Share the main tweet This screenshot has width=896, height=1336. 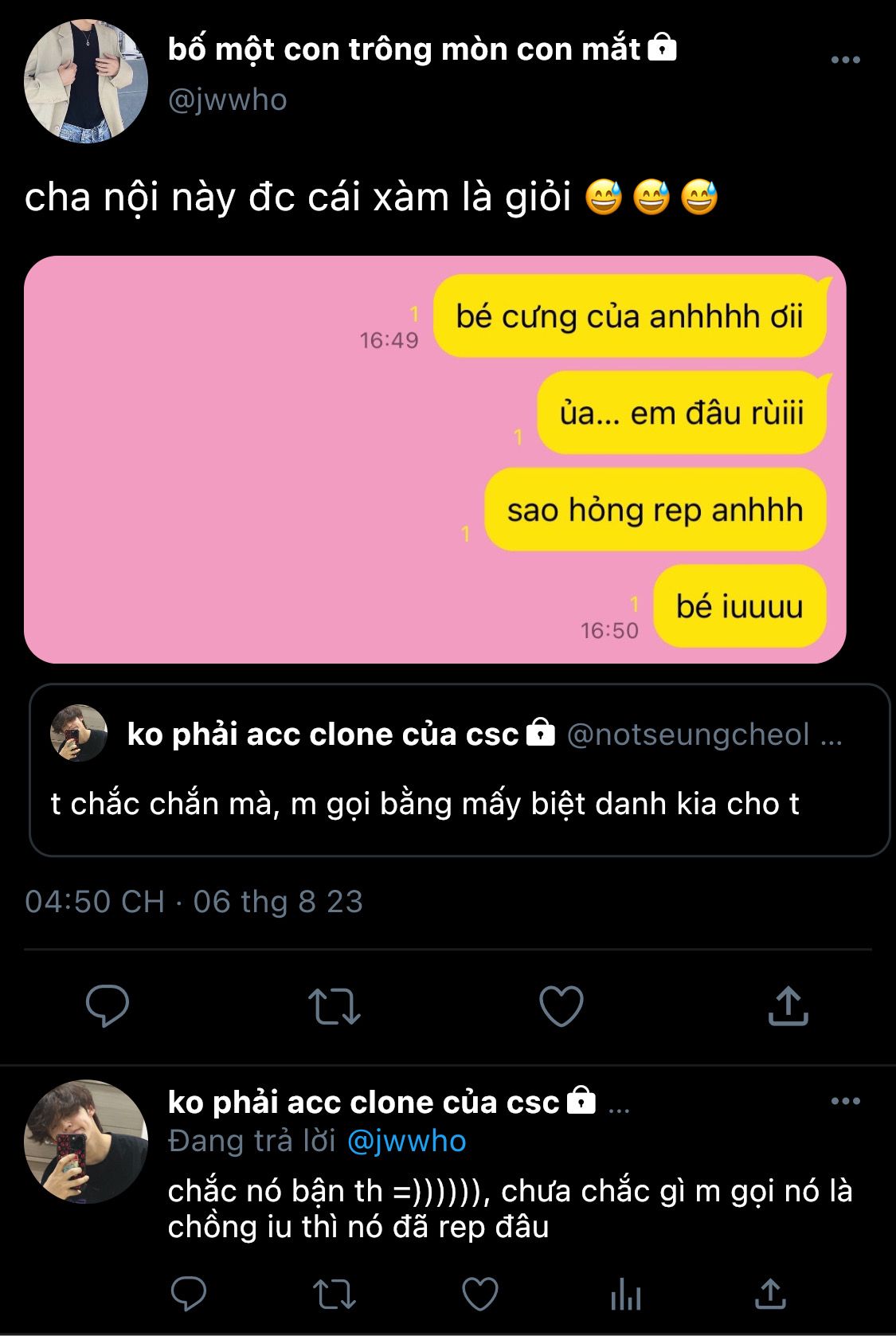(788, 1005)
